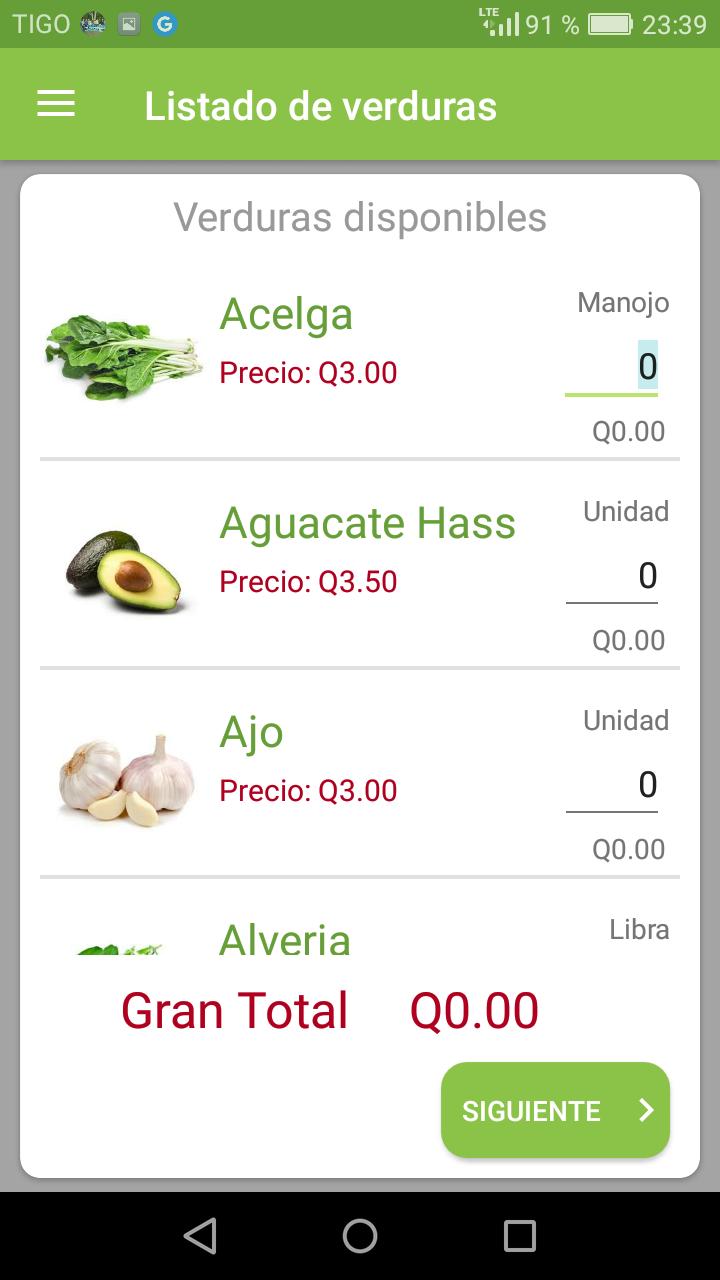Image resolution: width=720 pixels, height=1280 pixels.
Task: Go back with the system back button
Action: pyautogui.click(x=200, y=1236)
